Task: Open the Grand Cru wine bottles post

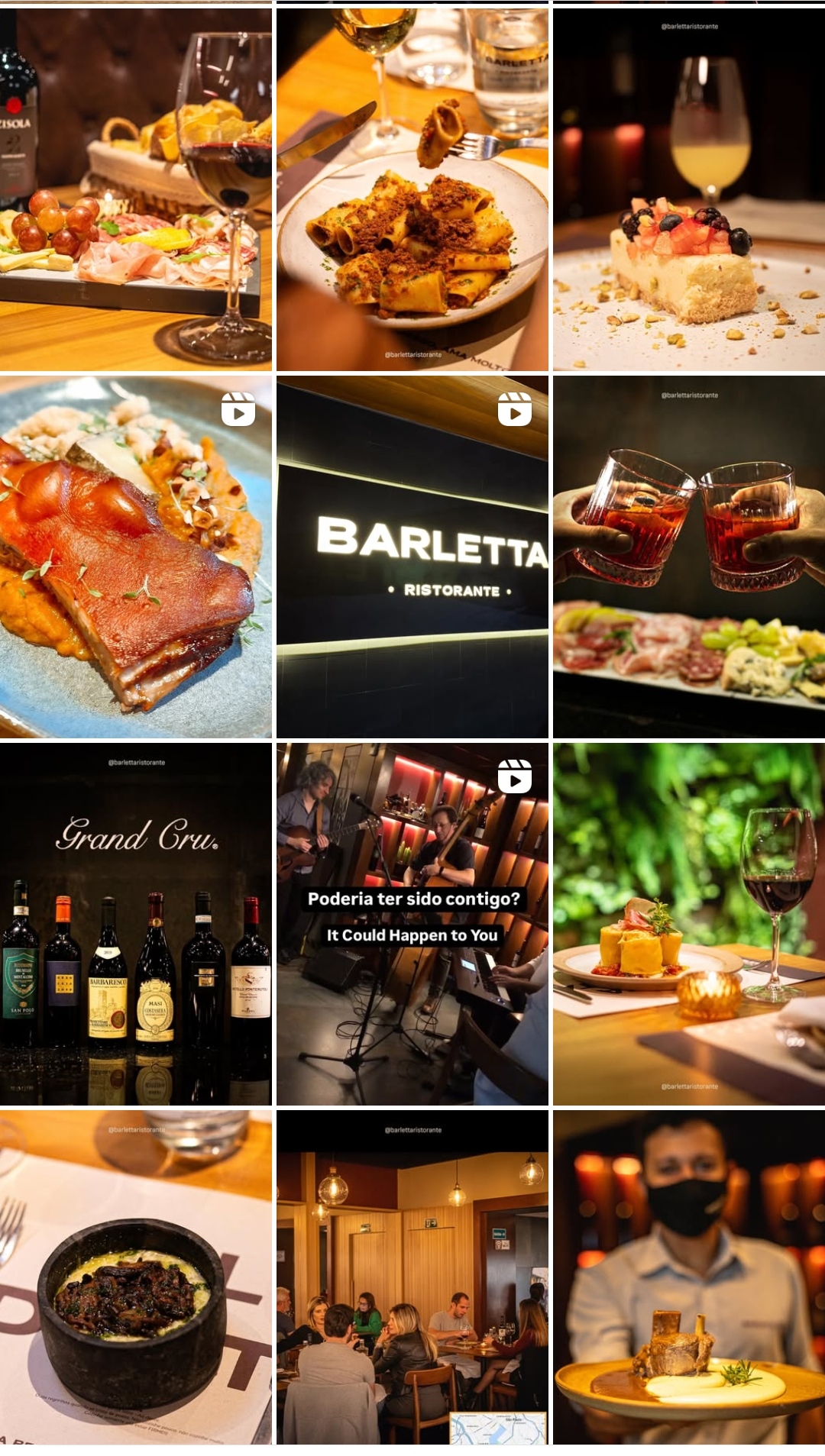Action: 135,924
